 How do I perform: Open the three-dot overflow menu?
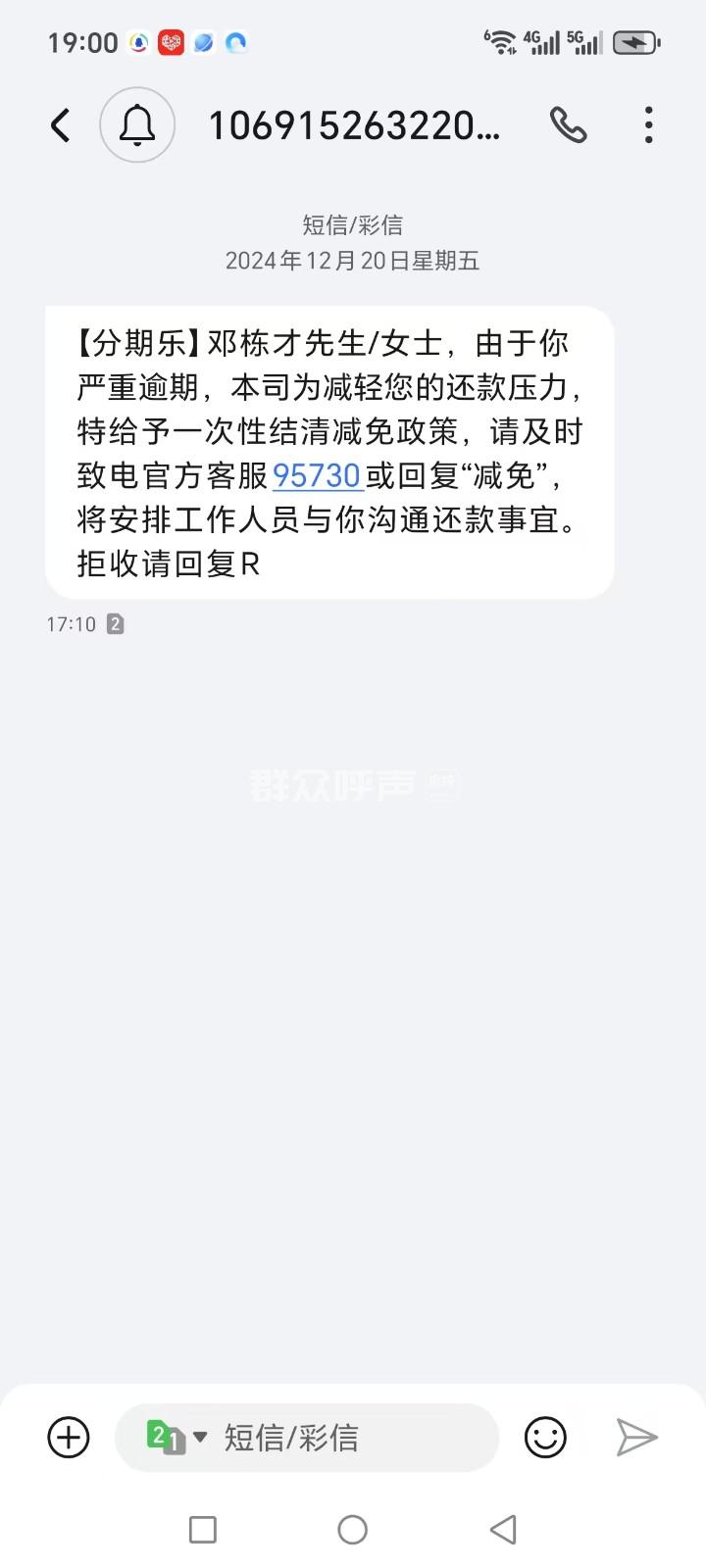(648, 125)
